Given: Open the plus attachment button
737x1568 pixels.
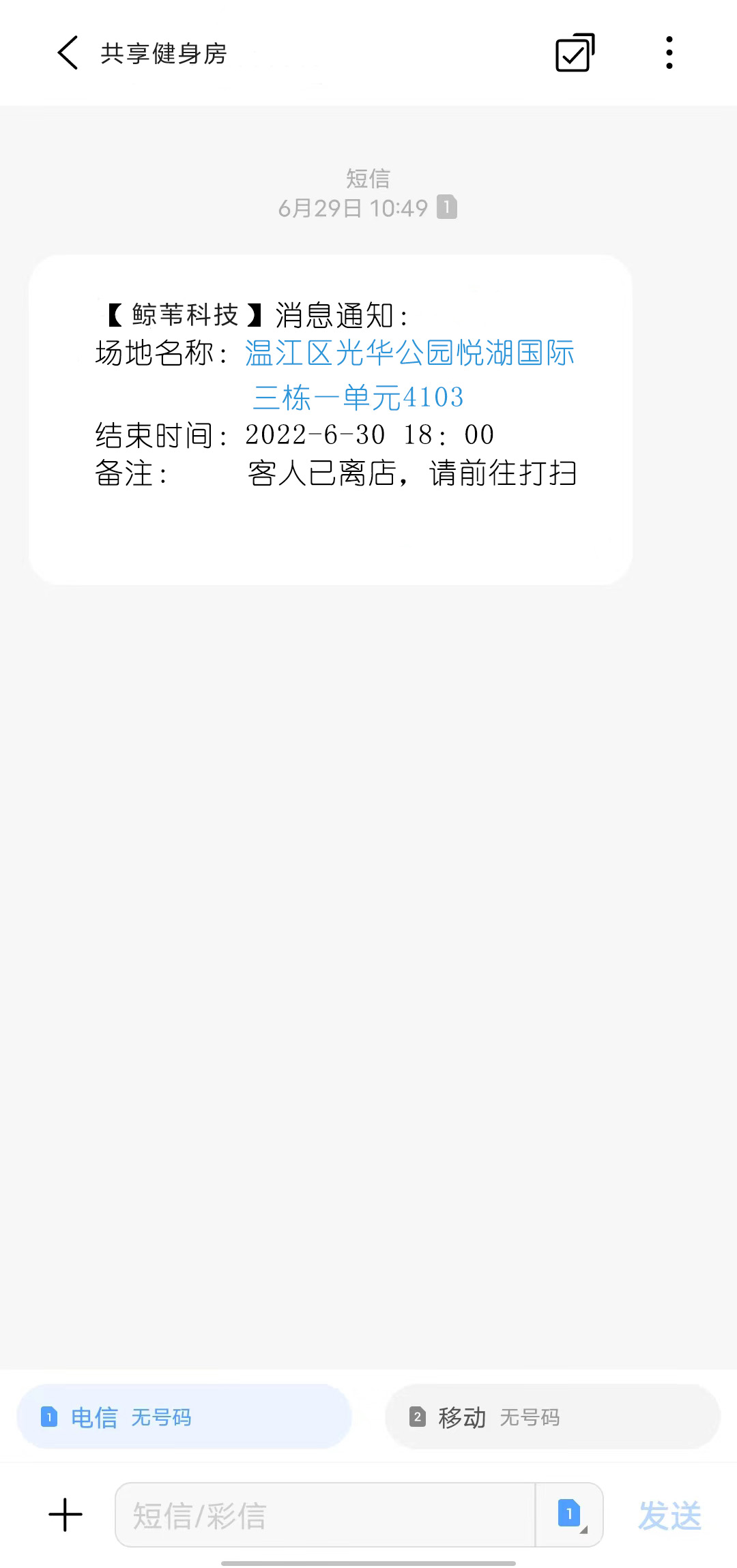Looking at the screenshot, I should tap(66, 1515).
